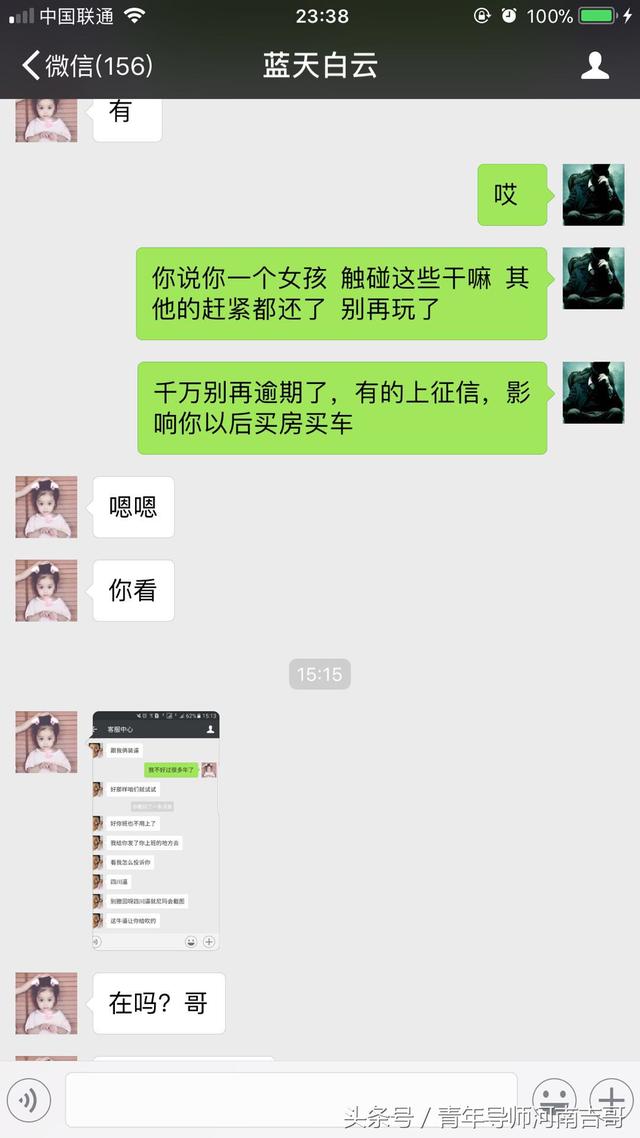Open the chat info profile icon
Viewport: 640px width, 1138px height.
[x=595, y=66]
